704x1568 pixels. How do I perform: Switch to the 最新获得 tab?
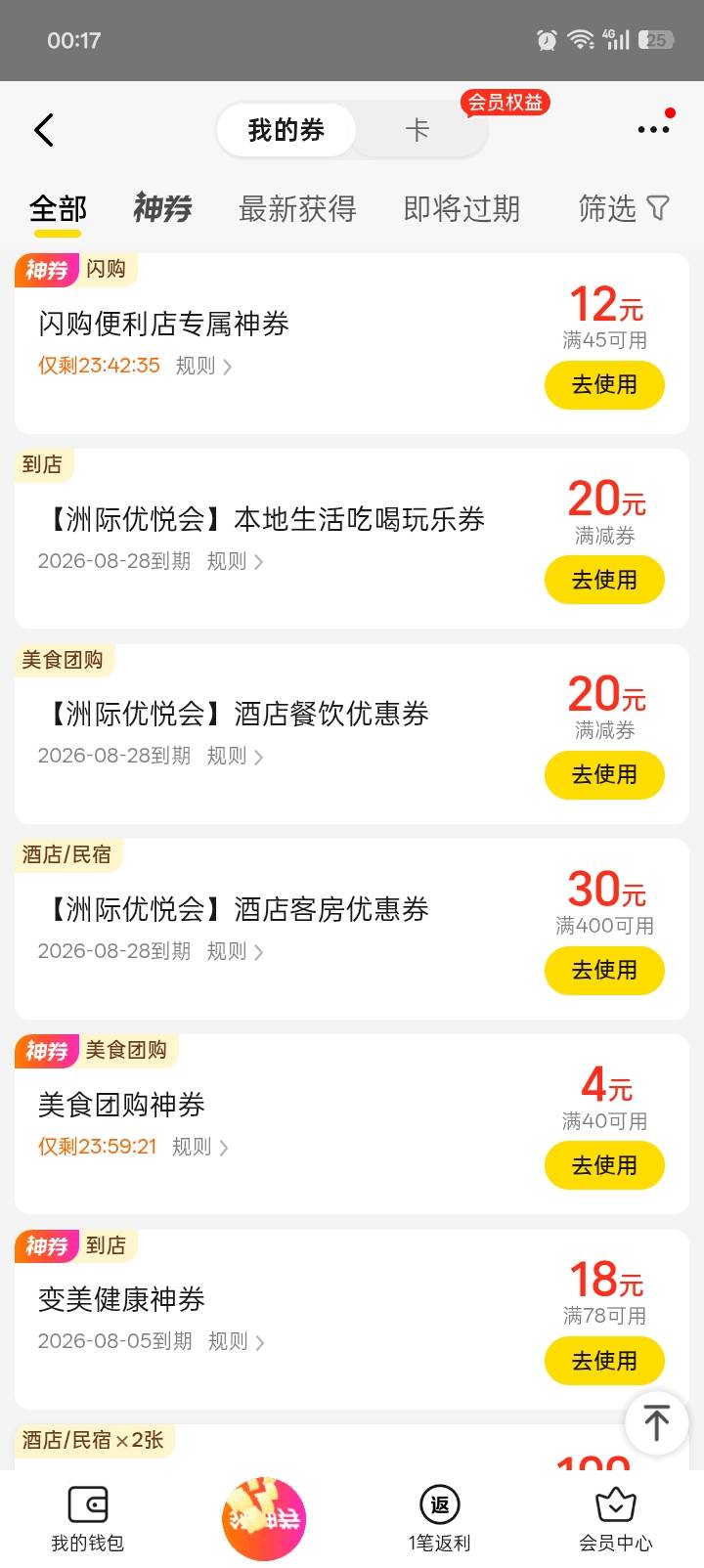pos(297,208)
